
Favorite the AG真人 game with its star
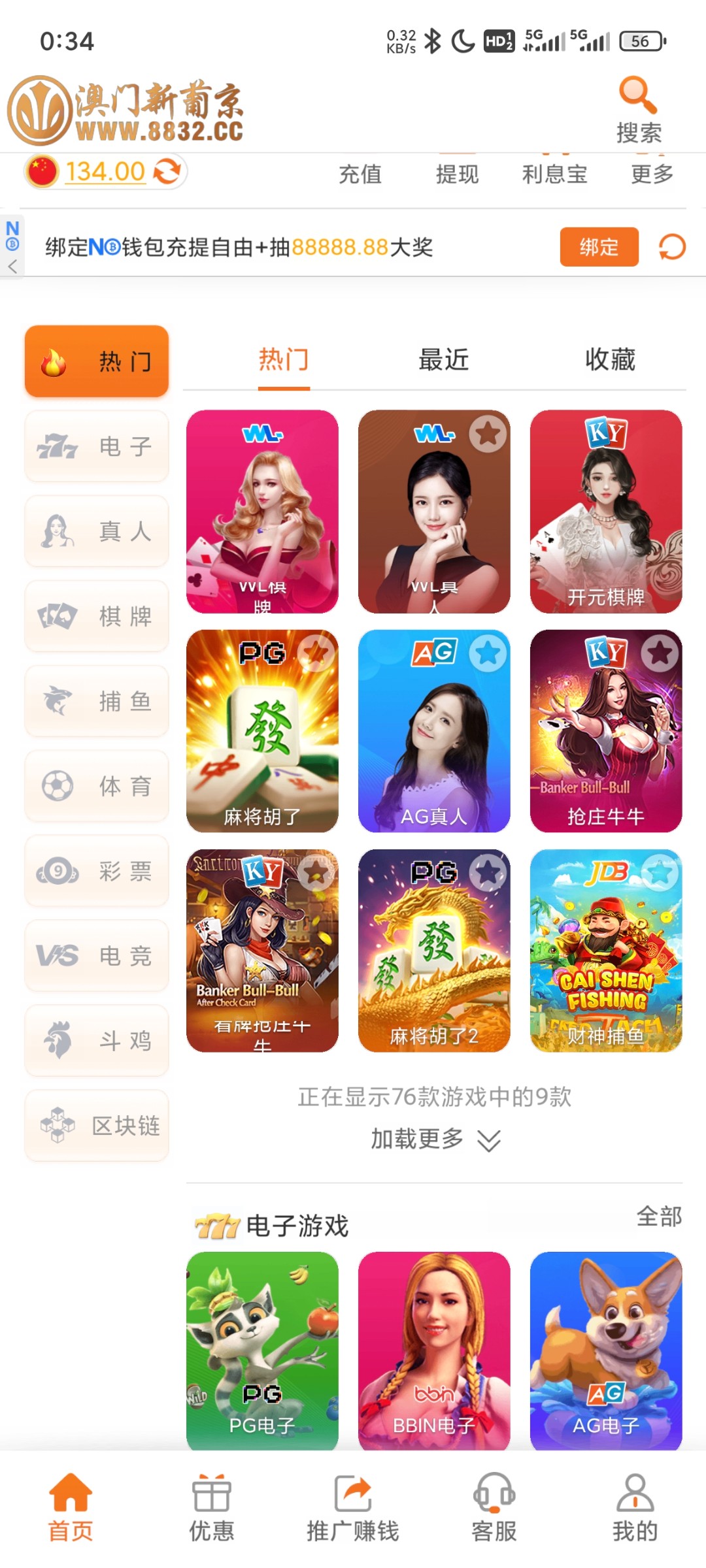488,653
